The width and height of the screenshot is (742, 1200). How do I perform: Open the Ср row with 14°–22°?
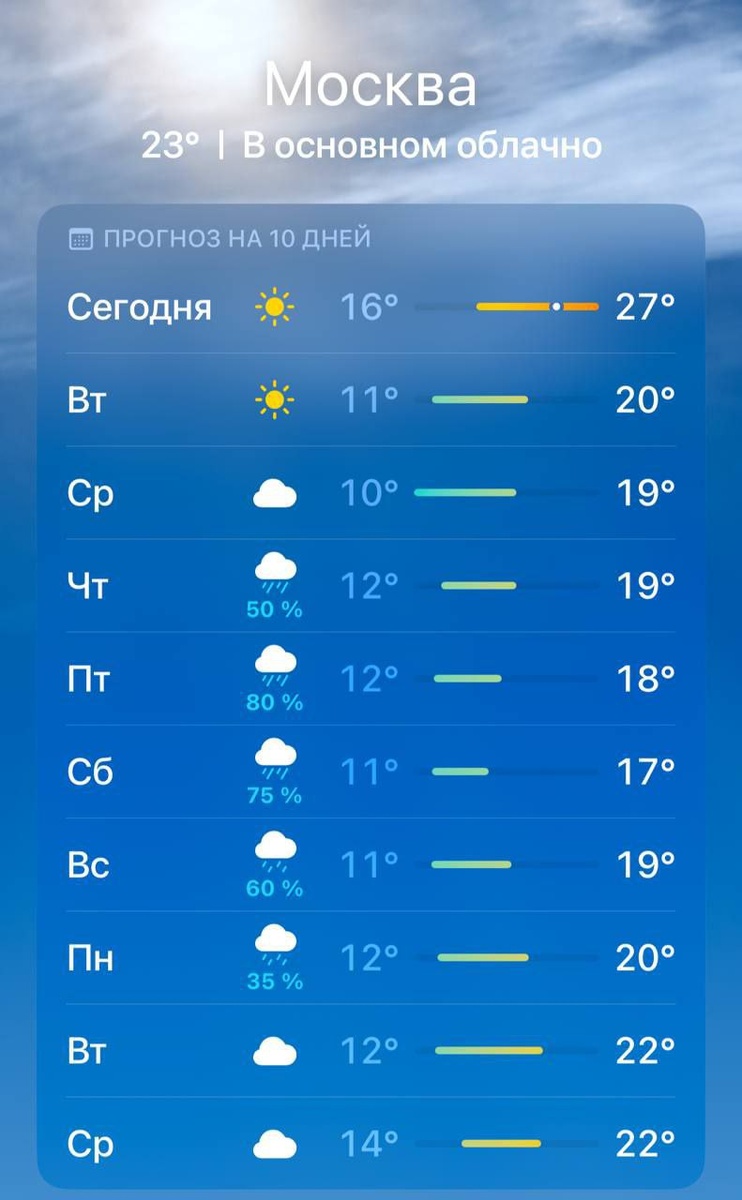point(370,1143)
